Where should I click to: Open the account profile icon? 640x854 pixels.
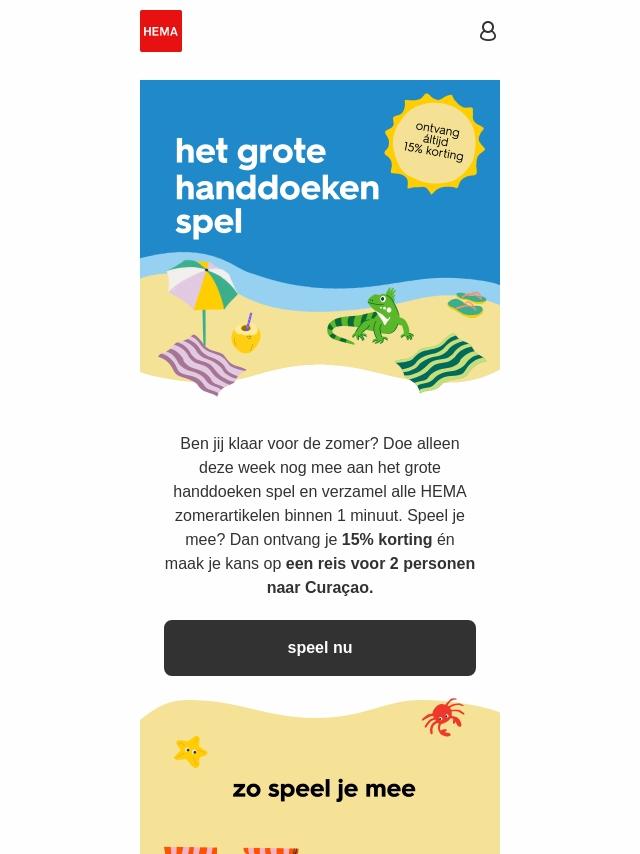pos(488,31)
